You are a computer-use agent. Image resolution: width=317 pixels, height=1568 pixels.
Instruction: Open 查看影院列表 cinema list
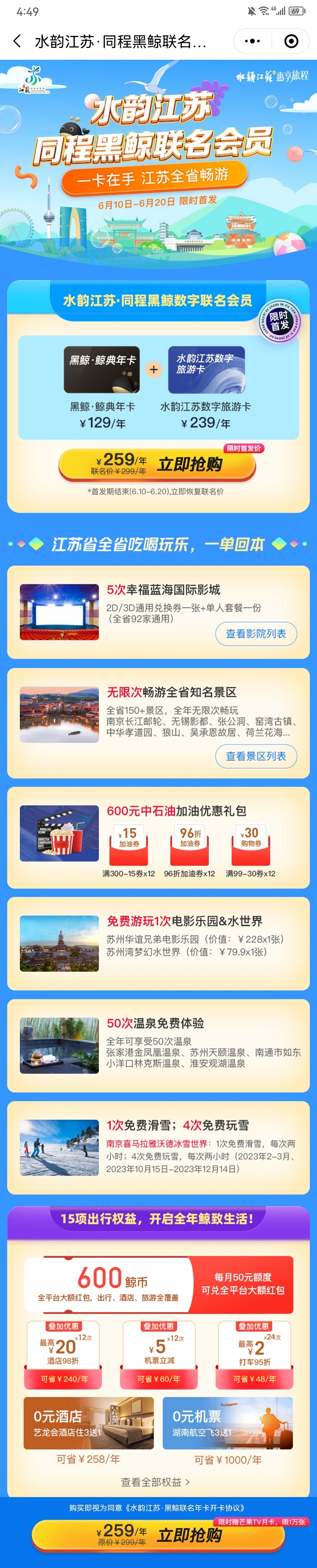(256, 634)
